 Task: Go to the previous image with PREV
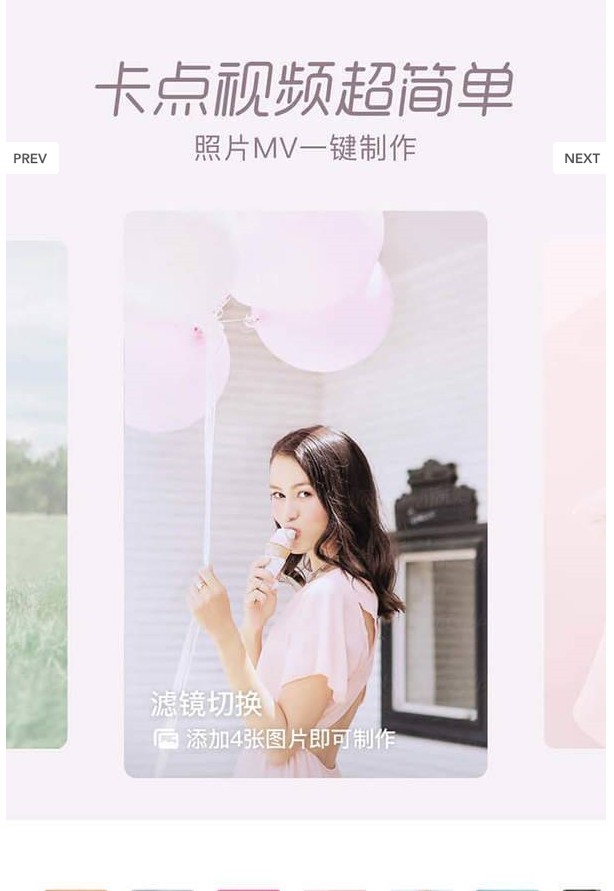31,158
